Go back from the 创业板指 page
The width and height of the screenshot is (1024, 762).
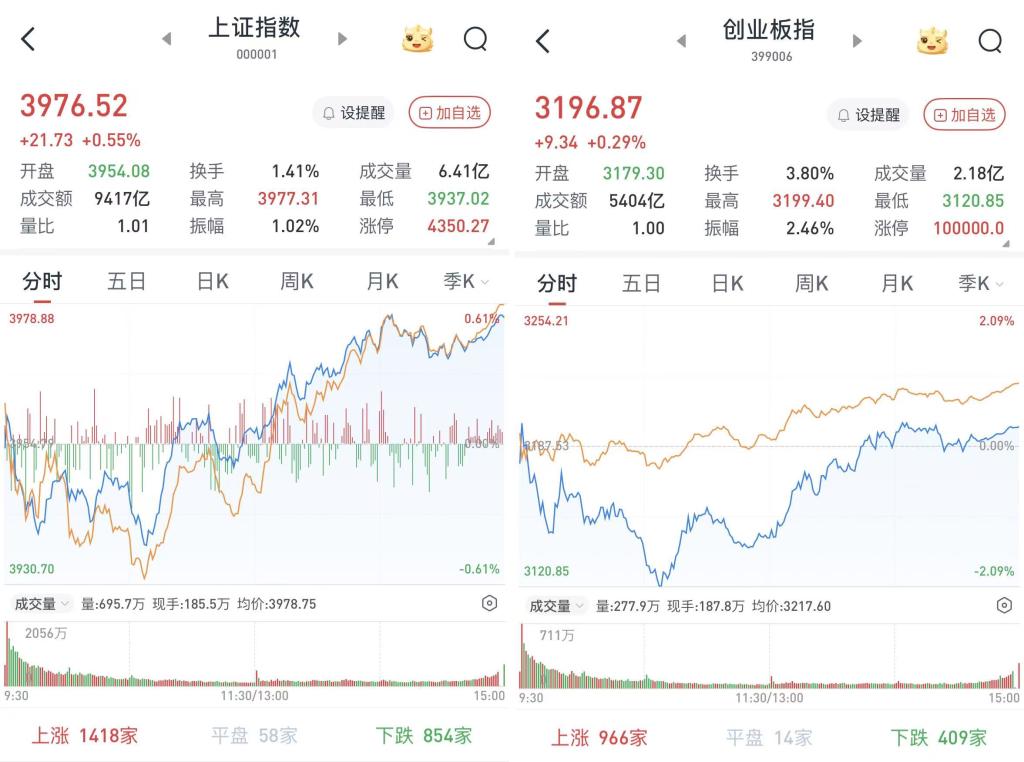(x=543, y=41)
